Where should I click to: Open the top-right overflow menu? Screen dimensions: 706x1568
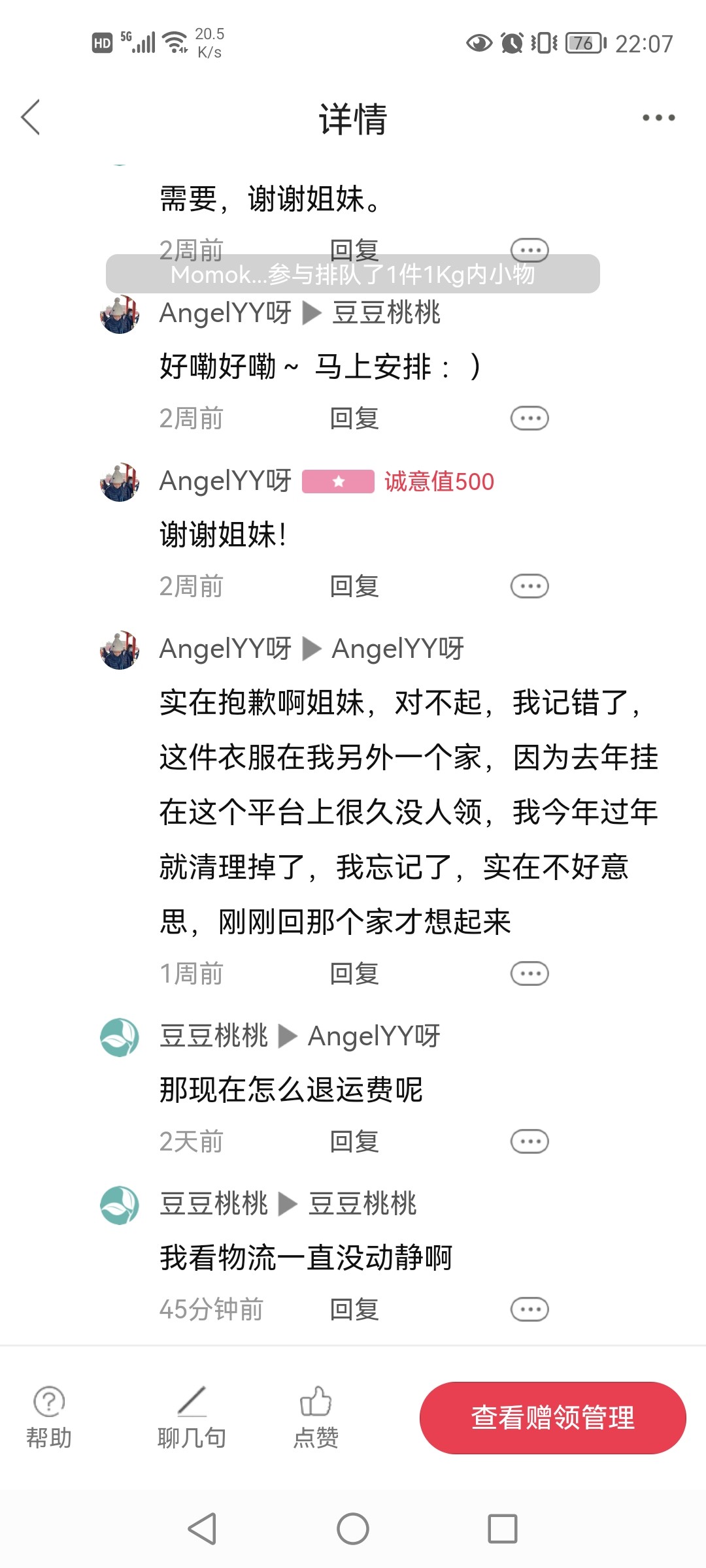pyautogui.click(x=658, y=118)
